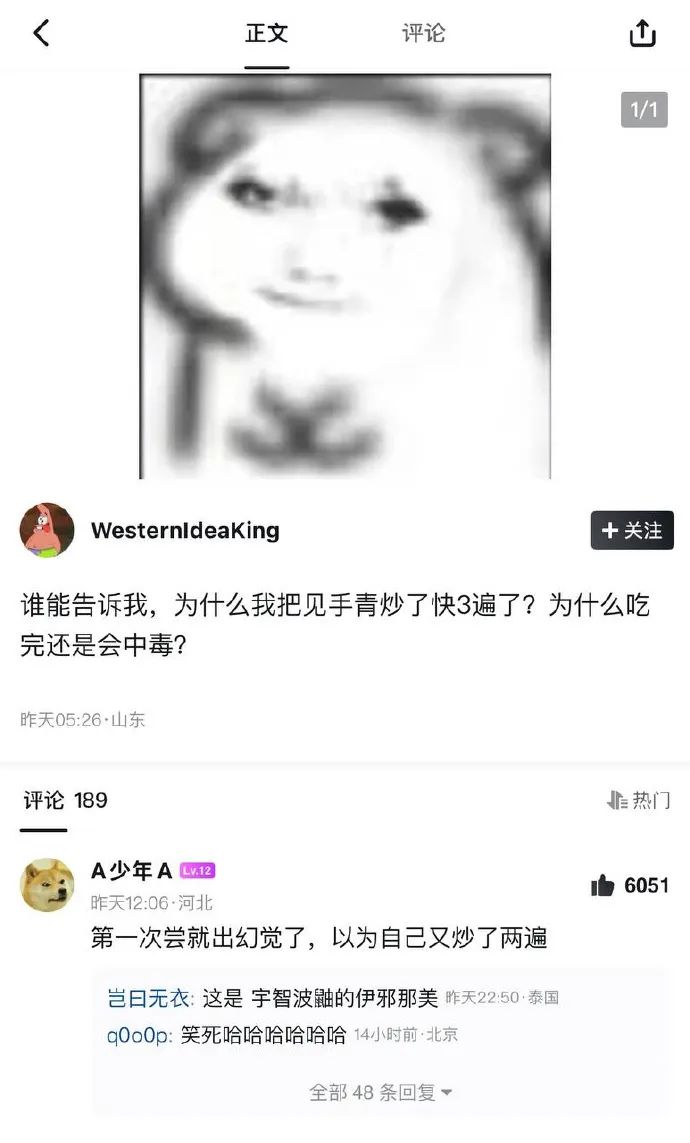Open WesternIdeaKing's profile avatar
Viewport: 690px width, 1143px height.
(47, 530)
